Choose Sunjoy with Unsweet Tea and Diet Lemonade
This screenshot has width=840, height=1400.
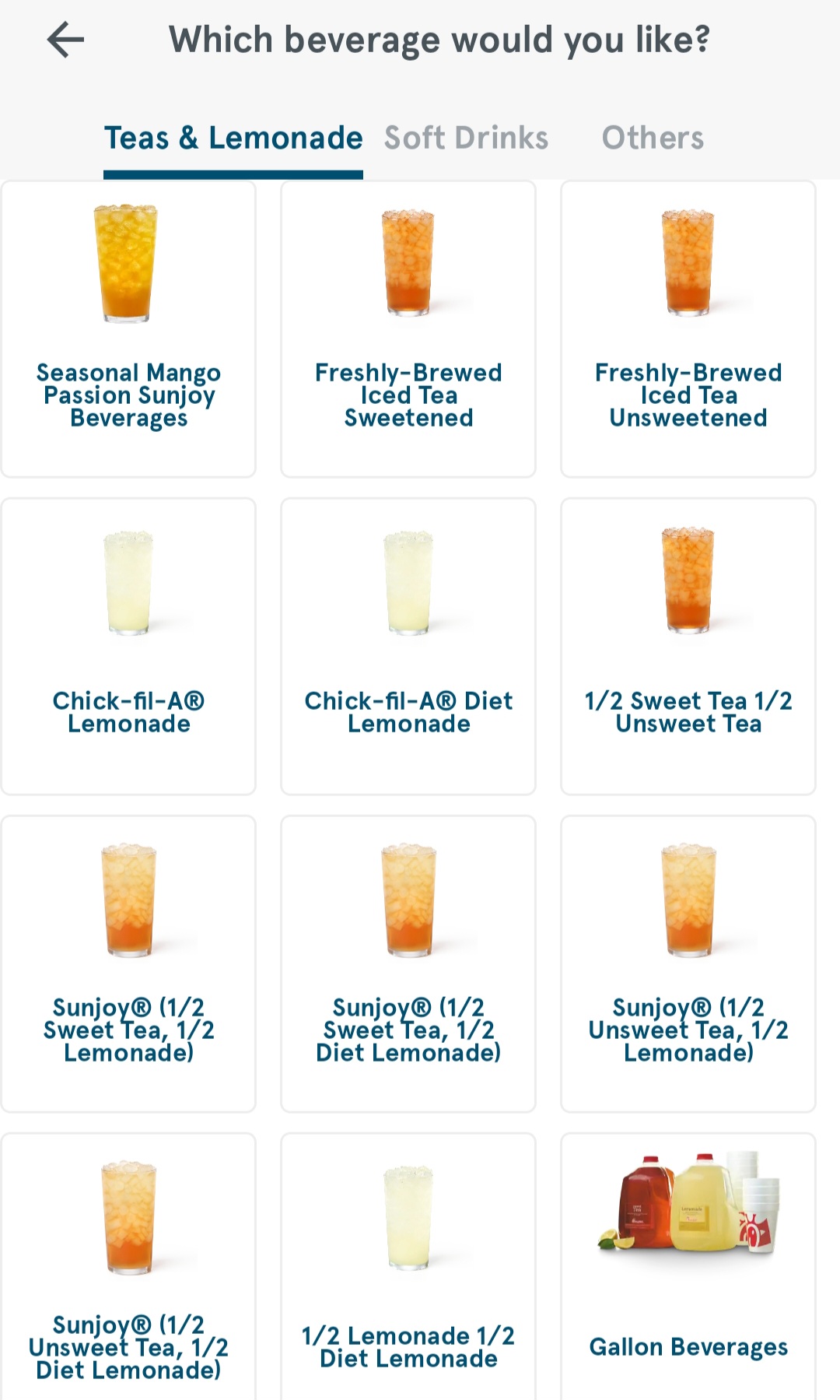[x=128, y=1268]
